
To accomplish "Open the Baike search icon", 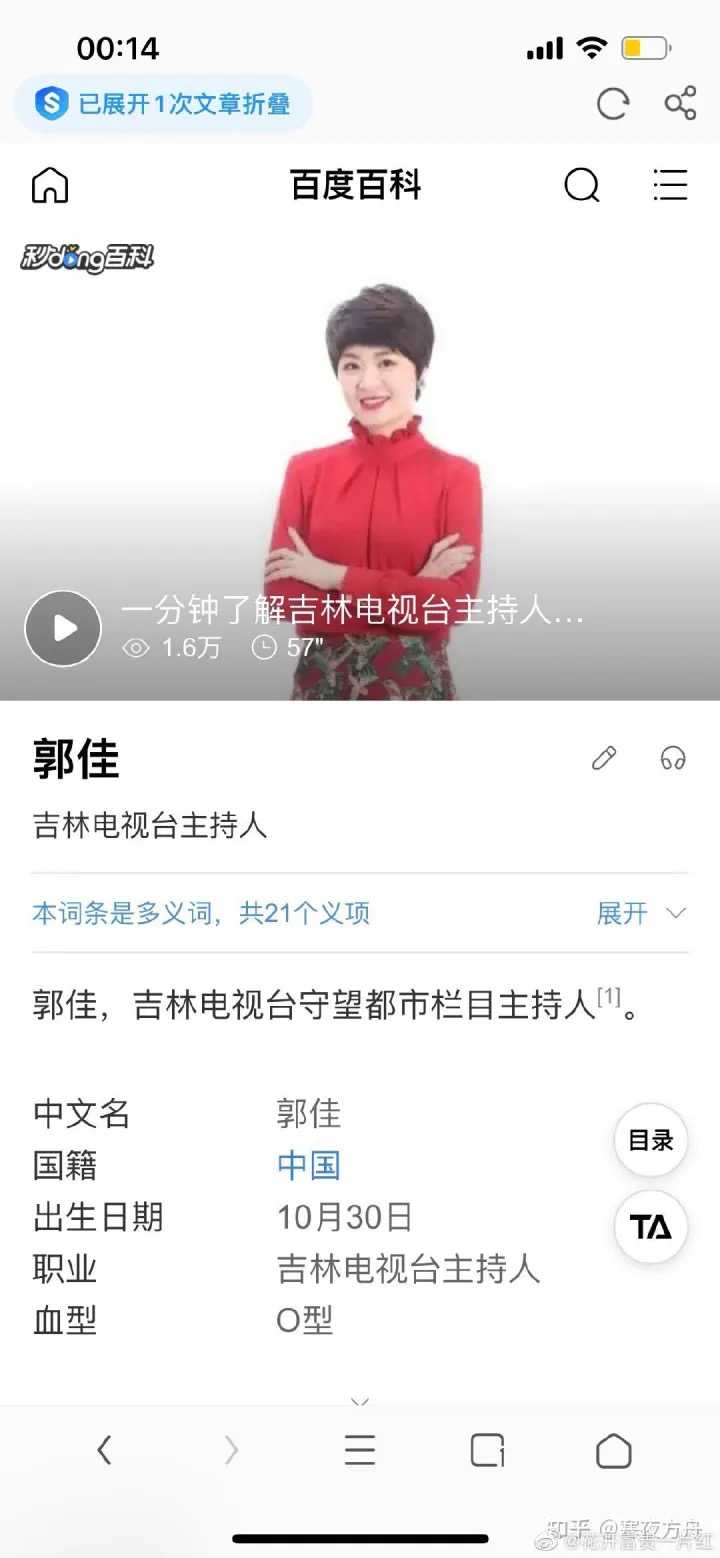I will (x=581, y=185).
